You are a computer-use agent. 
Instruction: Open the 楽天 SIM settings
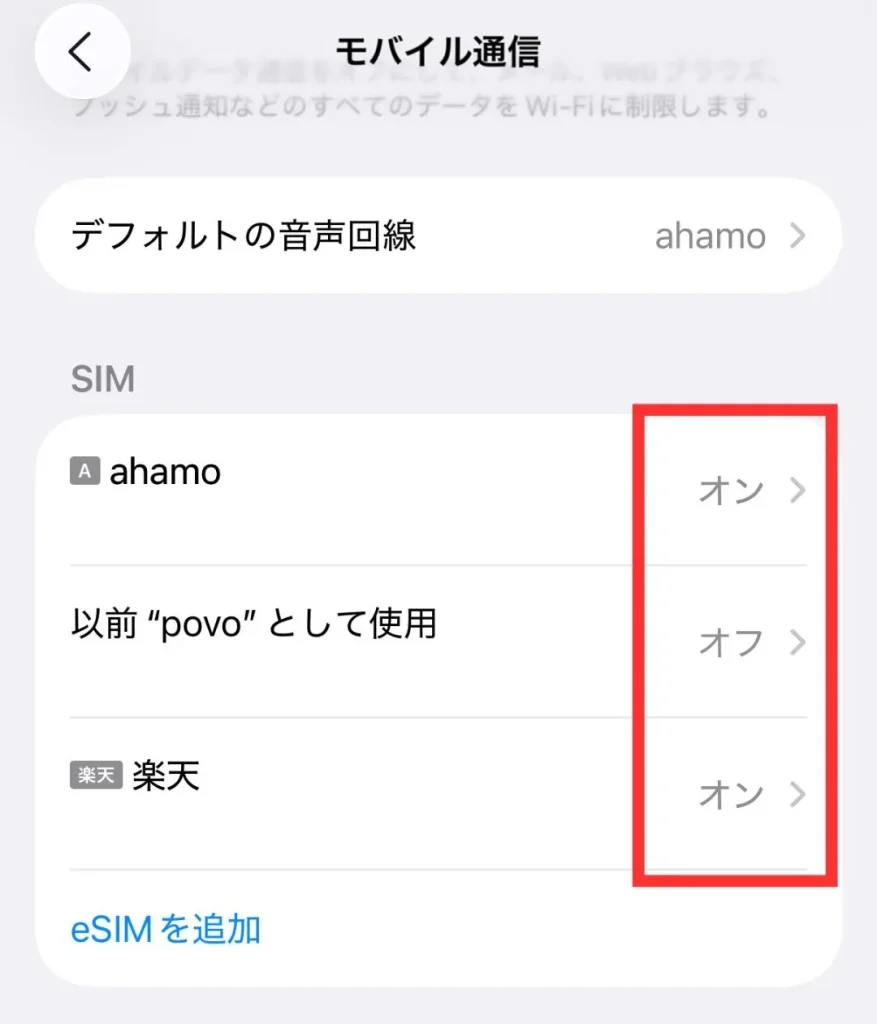click(437, 793)
